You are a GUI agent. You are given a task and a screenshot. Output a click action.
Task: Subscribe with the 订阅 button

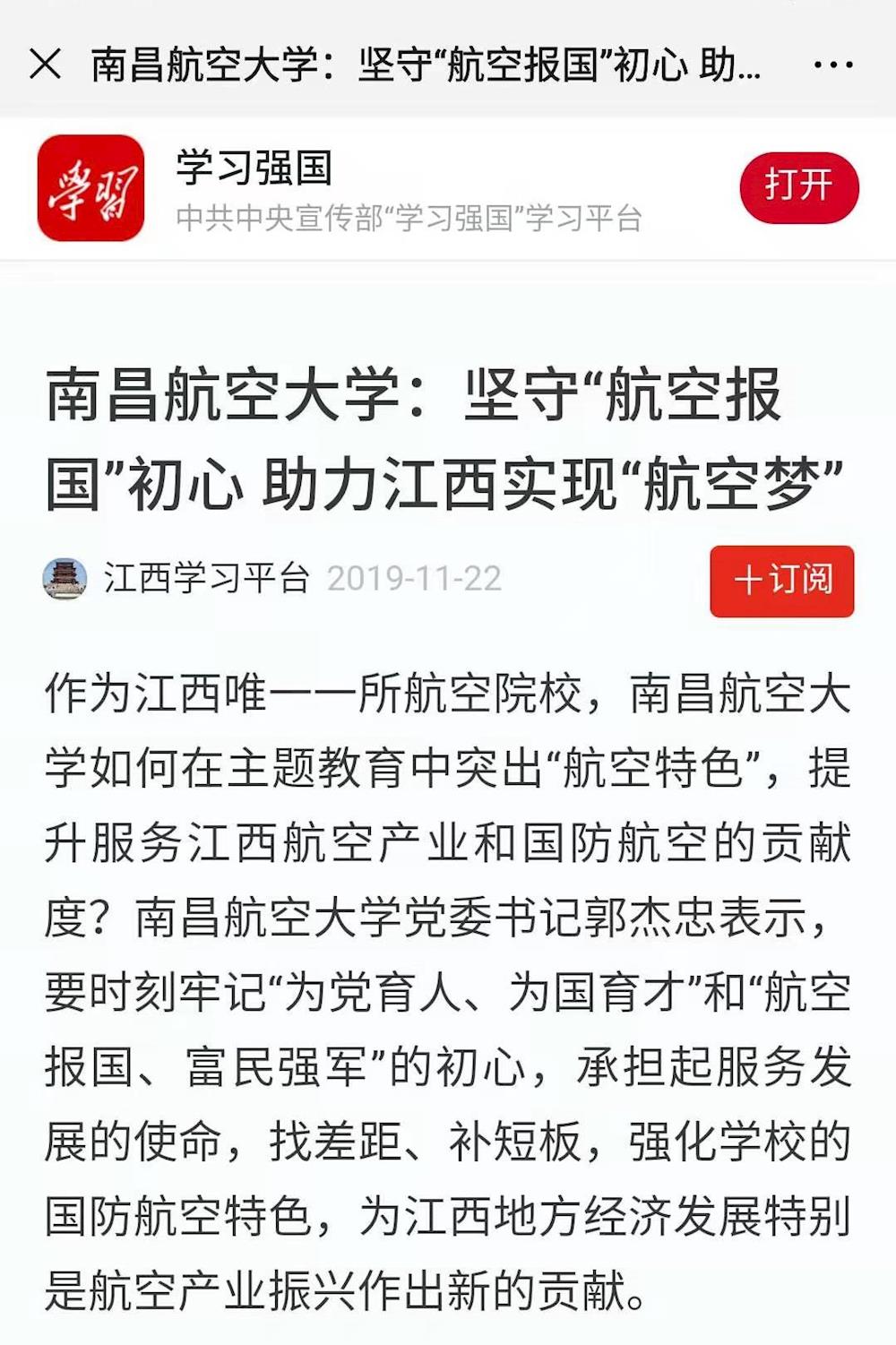pyautogui.click(x=781, y=581)
